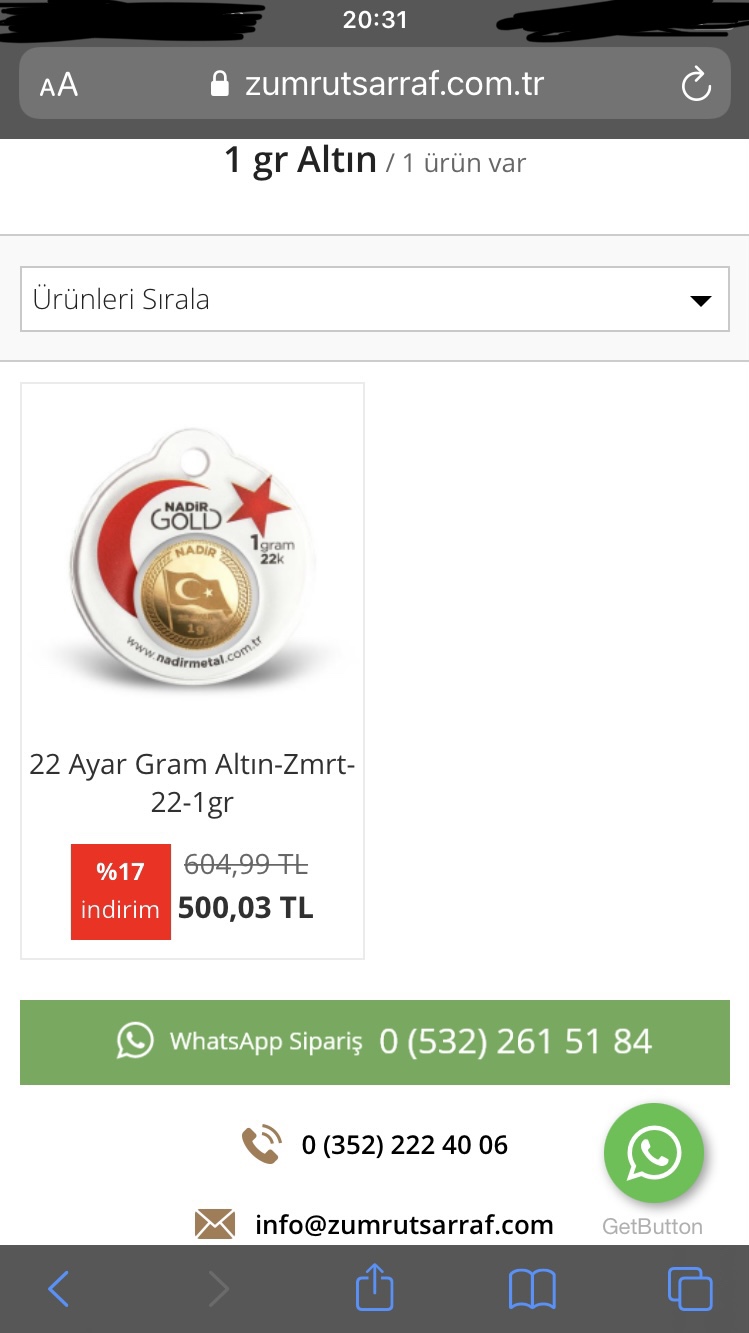
Task: Open Safari bookmarks
Action: (532, 1288)
